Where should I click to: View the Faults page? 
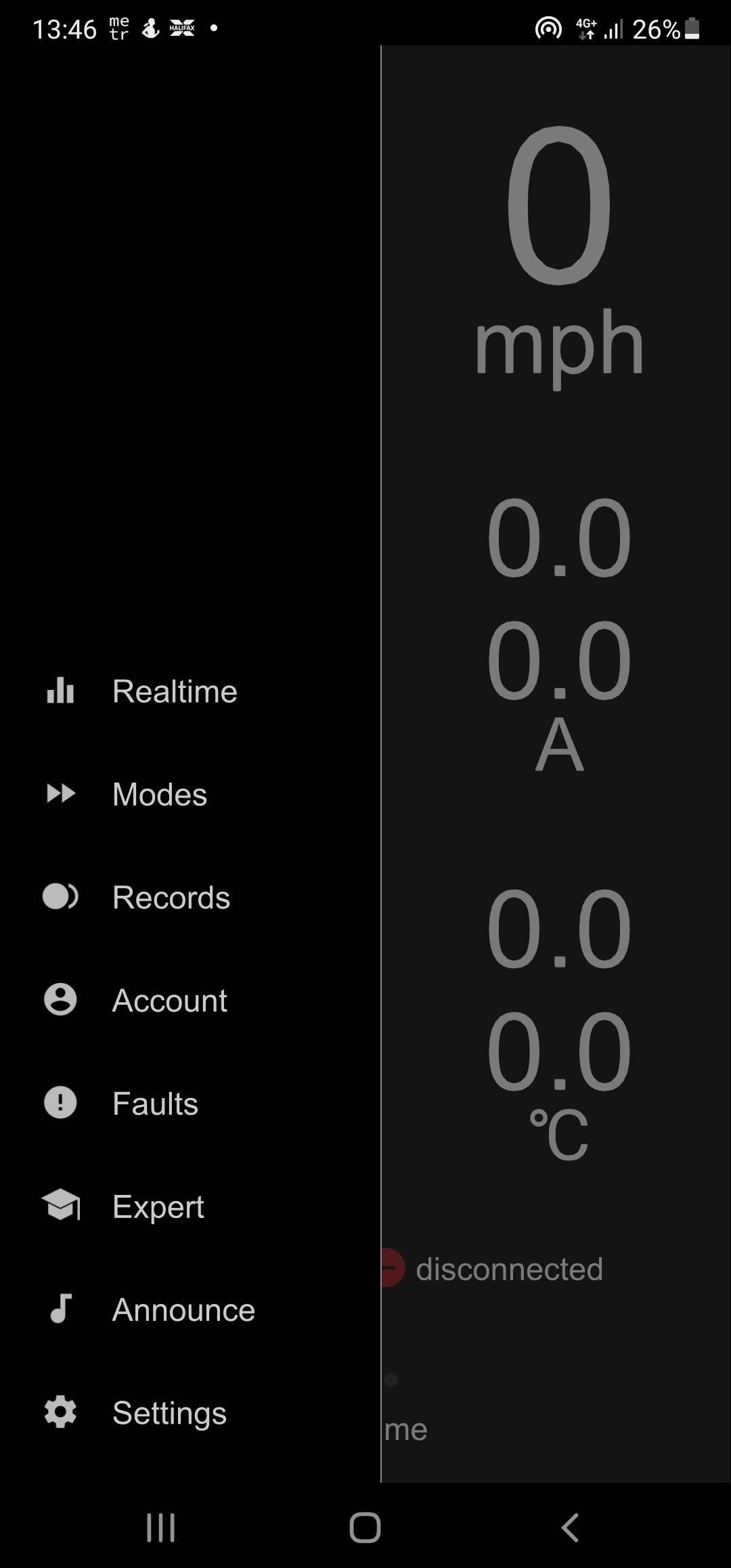click(x=190, y=1103)
